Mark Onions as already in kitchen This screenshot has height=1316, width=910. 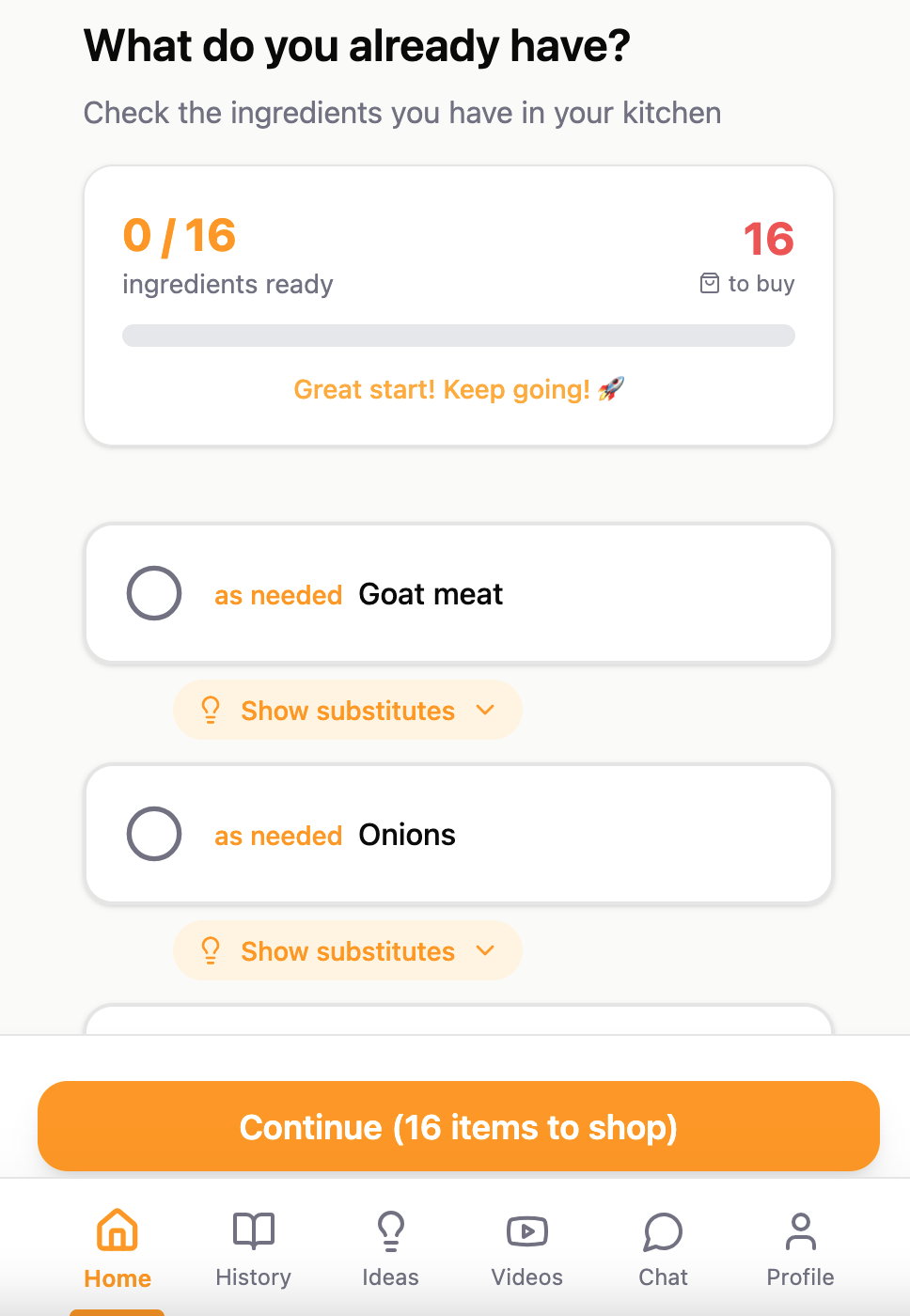point(154,834)
